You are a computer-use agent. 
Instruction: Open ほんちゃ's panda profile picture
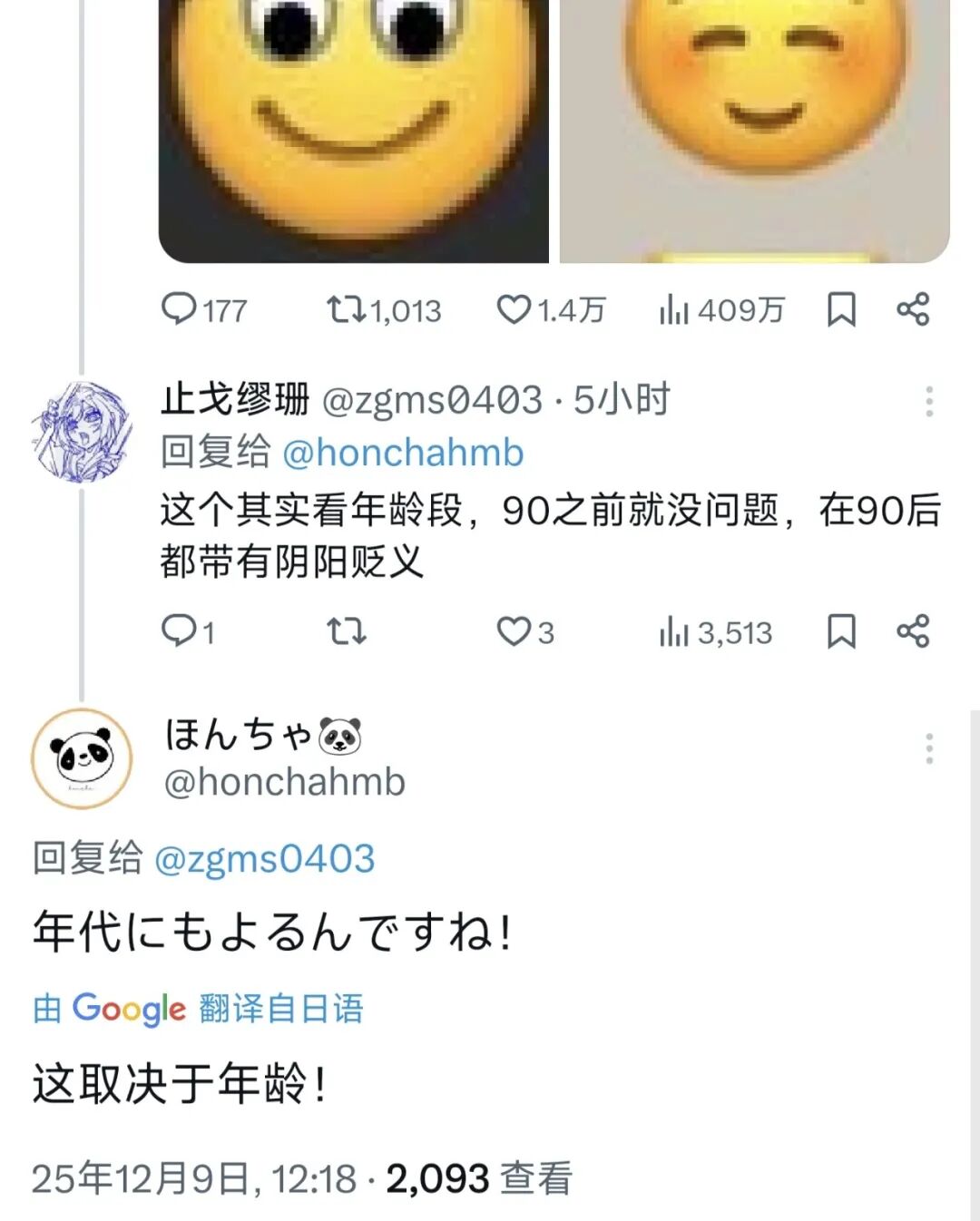click(x=82, y=758)
